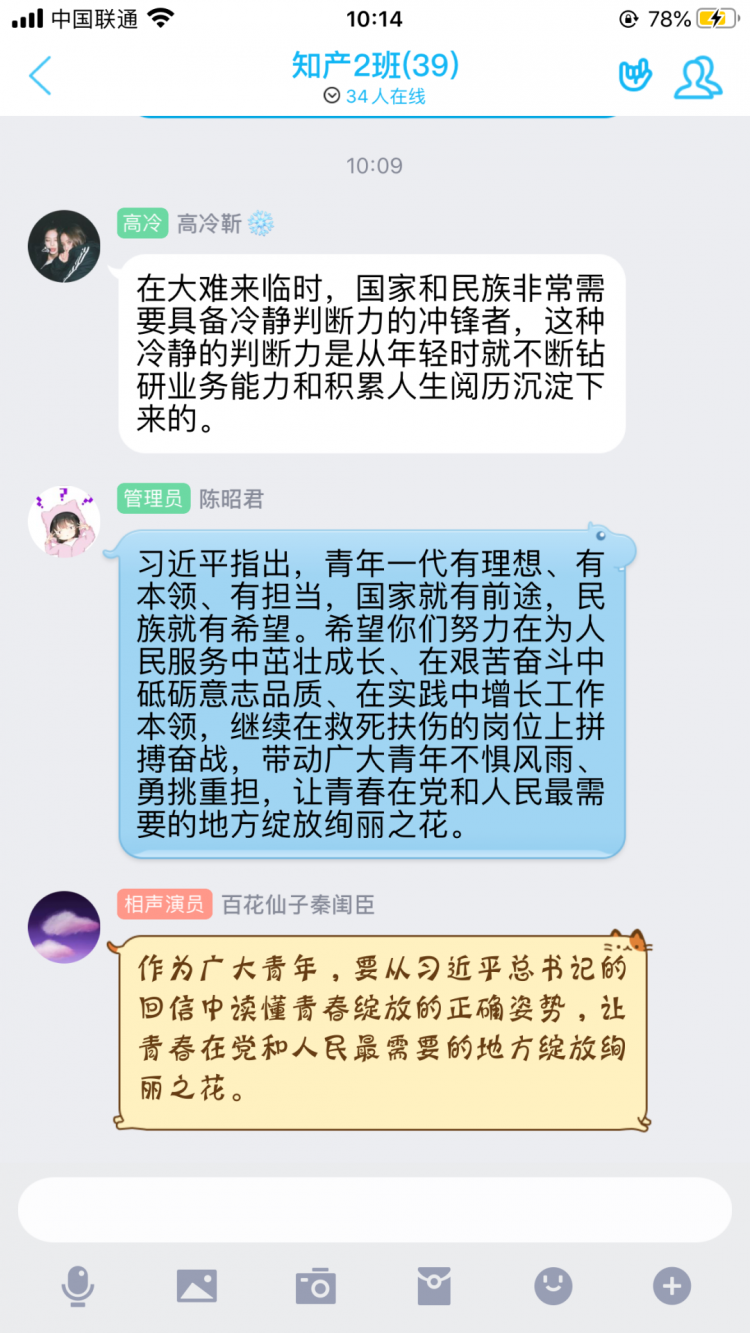Go back from the 知产2班 chat
Image resolution: width=750 pixels, height=1333 pixels.
click(x=40, y=76)
